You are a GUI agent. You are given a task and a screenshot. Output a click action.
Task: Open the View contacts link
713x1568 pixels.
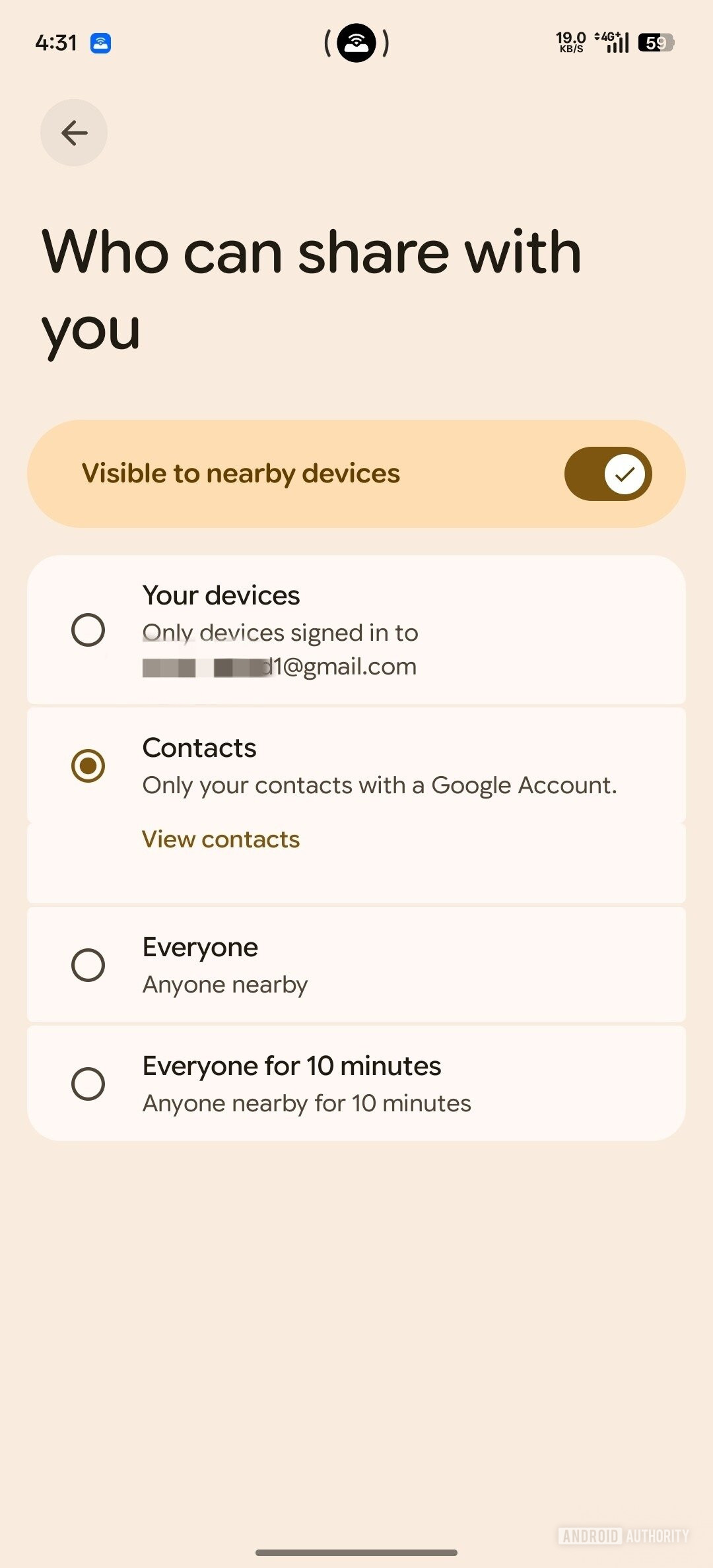221,839
